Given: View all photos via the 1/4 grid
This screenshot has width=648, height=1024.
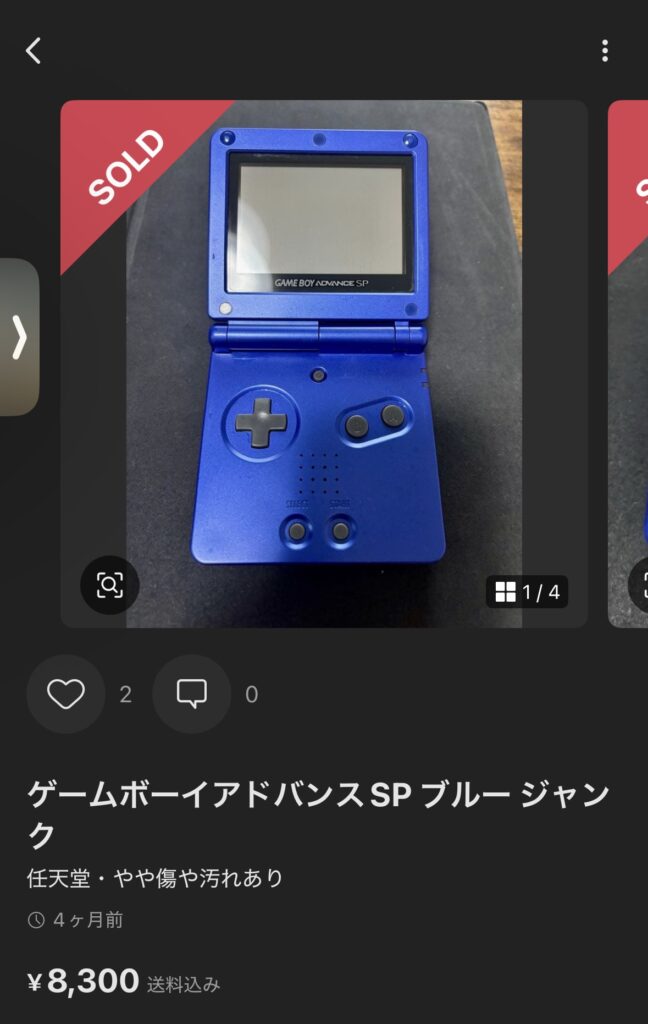Looking at the screenshot, I should (527, 592).
